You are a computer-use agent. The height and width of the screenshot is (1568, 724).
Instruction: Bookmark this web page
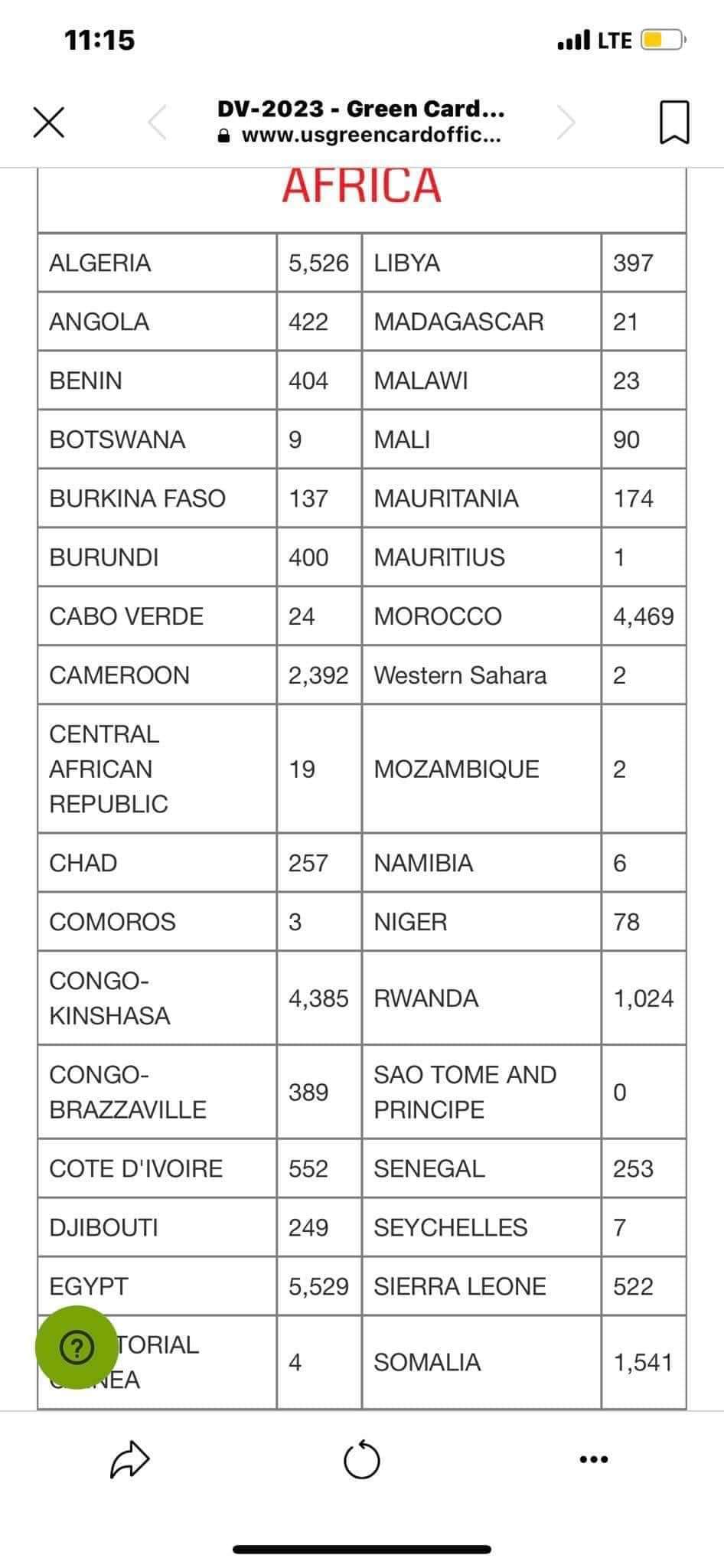coord(674,122)
